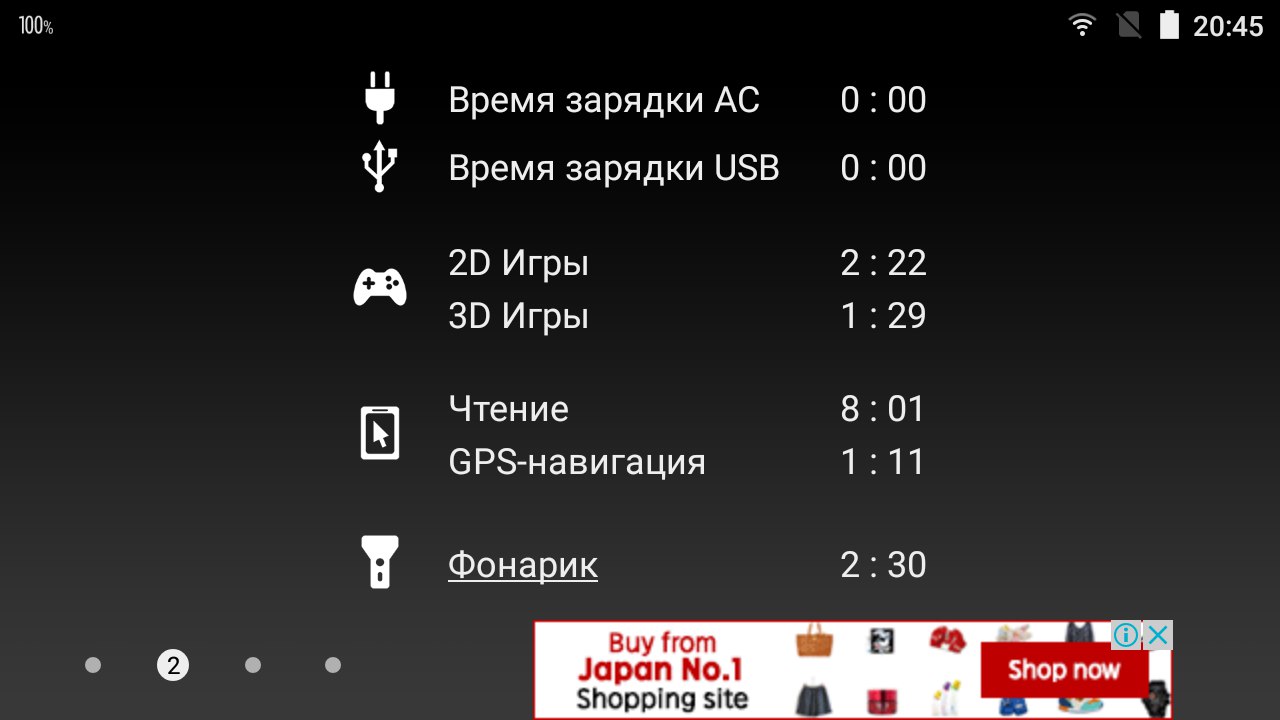Go to the fourth page indicator dot
1280x720 pixels.
point(333,665)
